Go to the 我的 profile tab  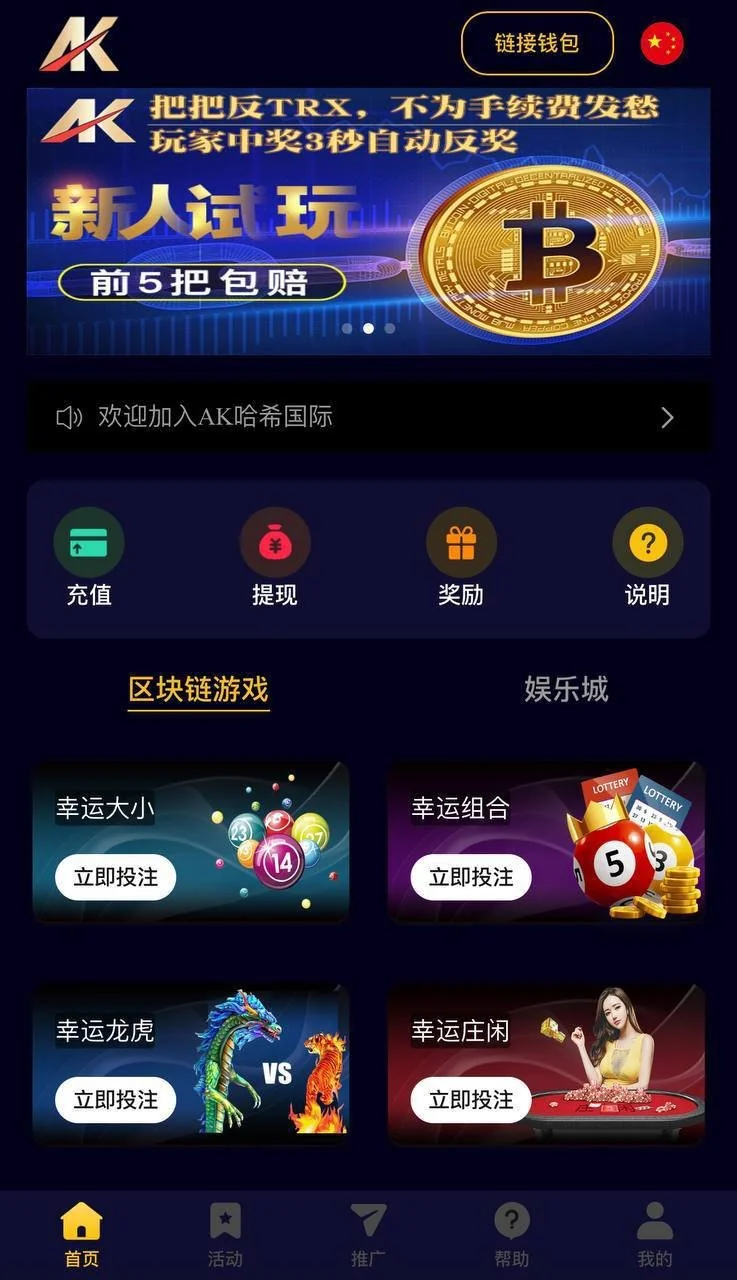coord(655,1235)
